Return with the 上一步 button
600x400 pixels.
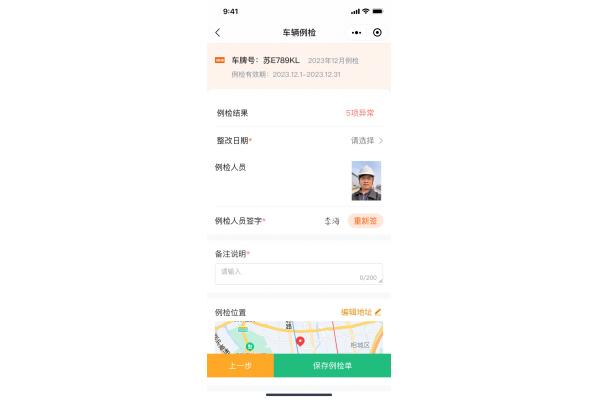[240, 366]
